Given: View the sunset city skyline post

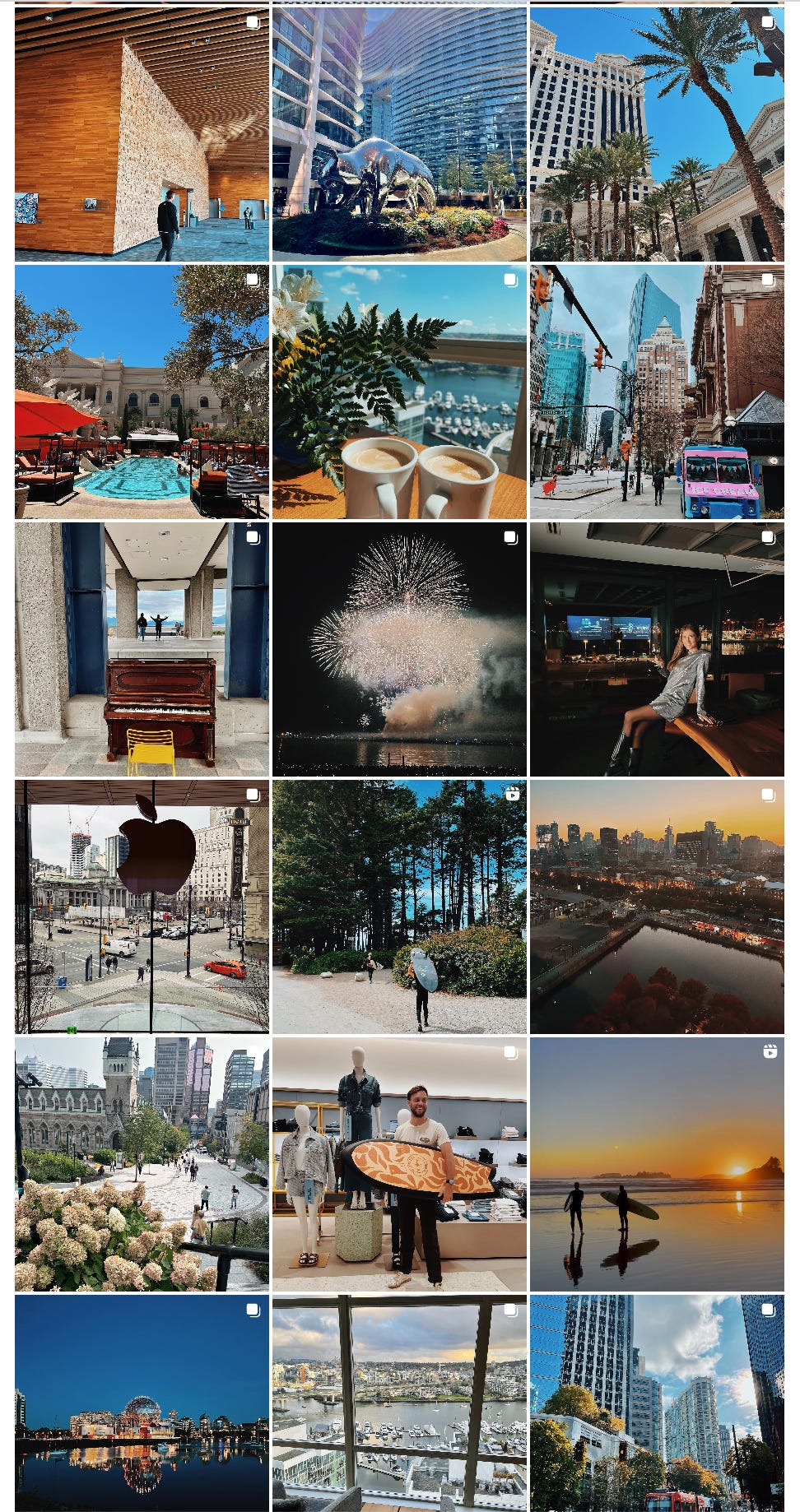Looking at the screenshot, I should coord(657,907).
